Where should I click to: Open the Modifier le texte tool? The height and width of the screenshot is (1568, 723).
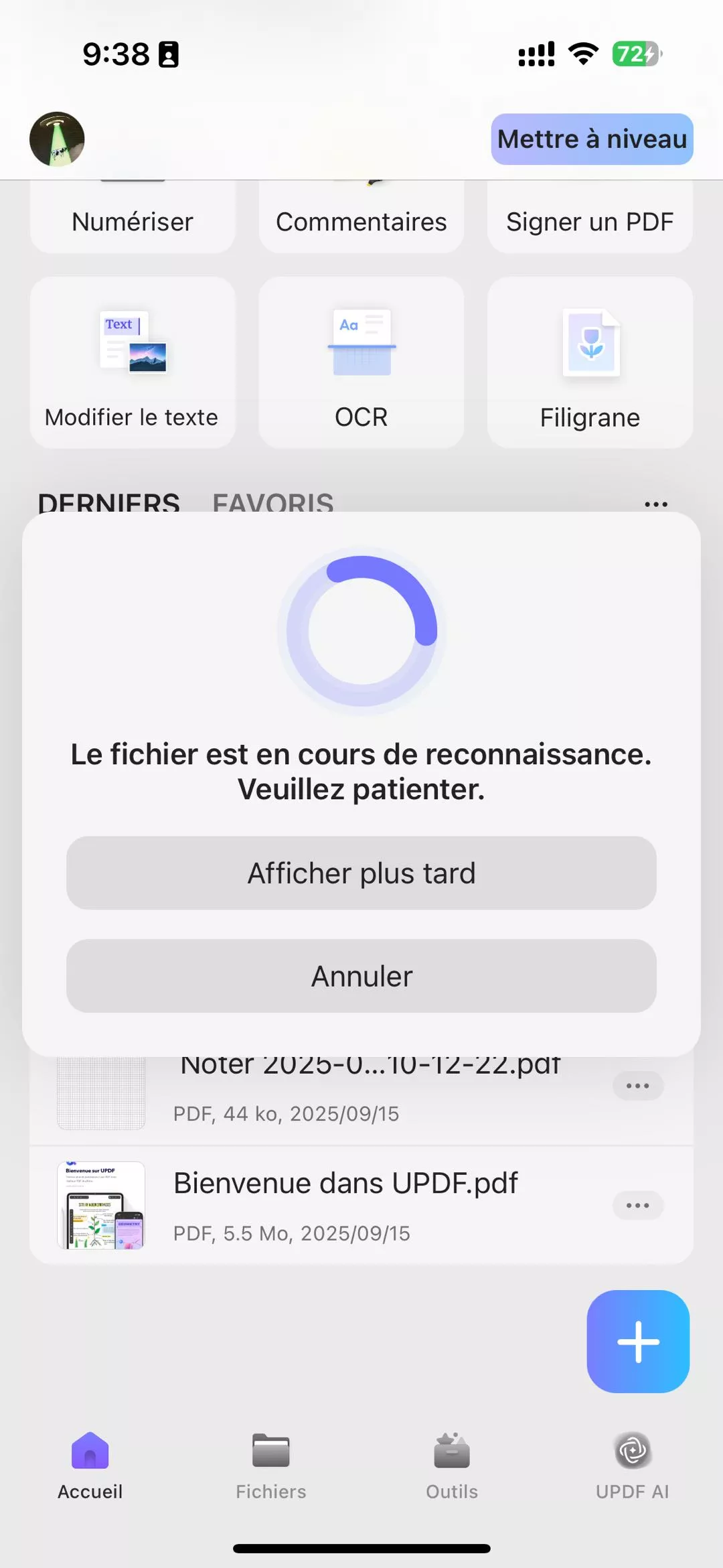133,363
